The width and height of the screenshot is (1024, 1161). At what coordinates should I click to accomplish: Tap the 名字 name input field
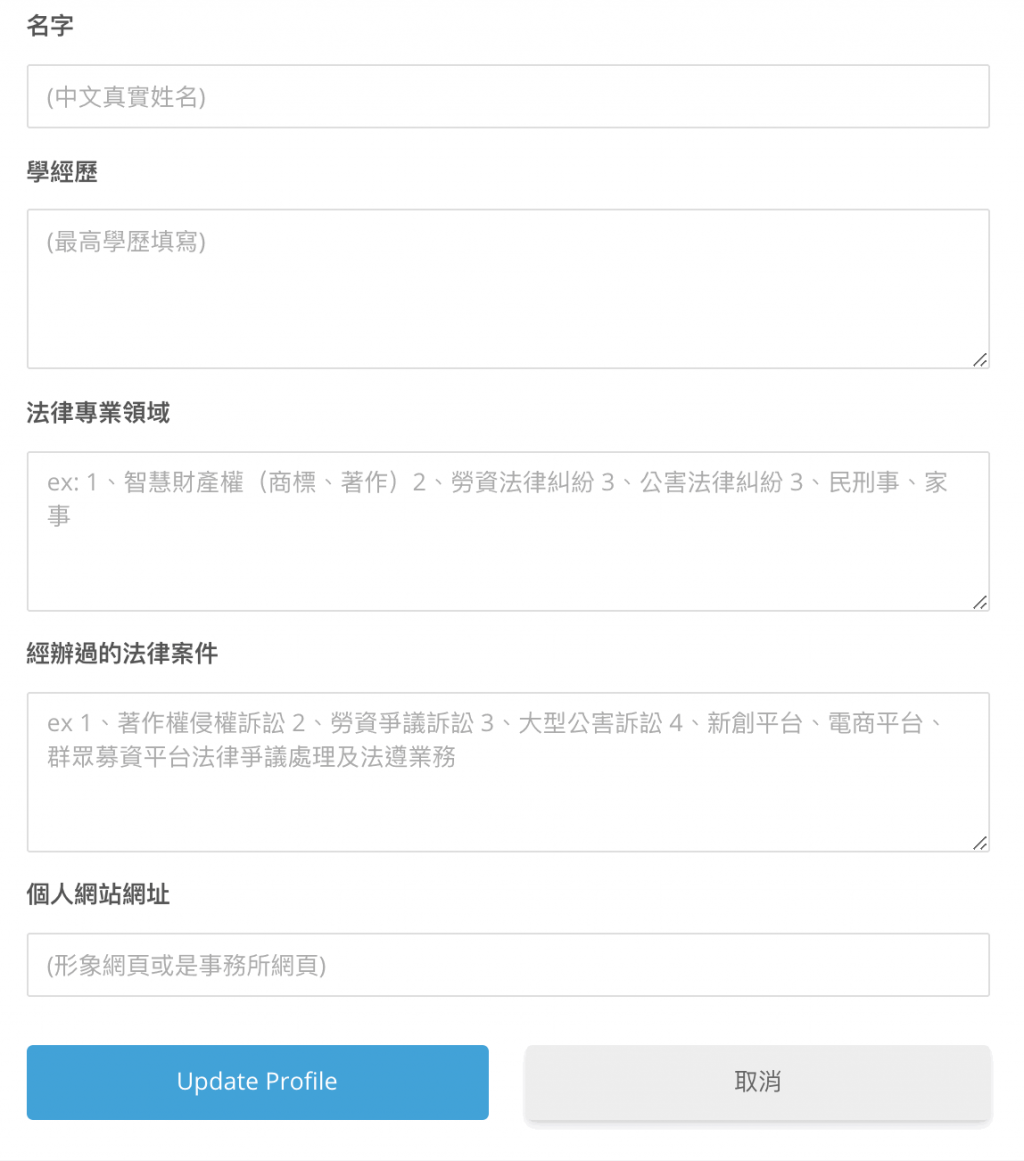coord(508,97)
